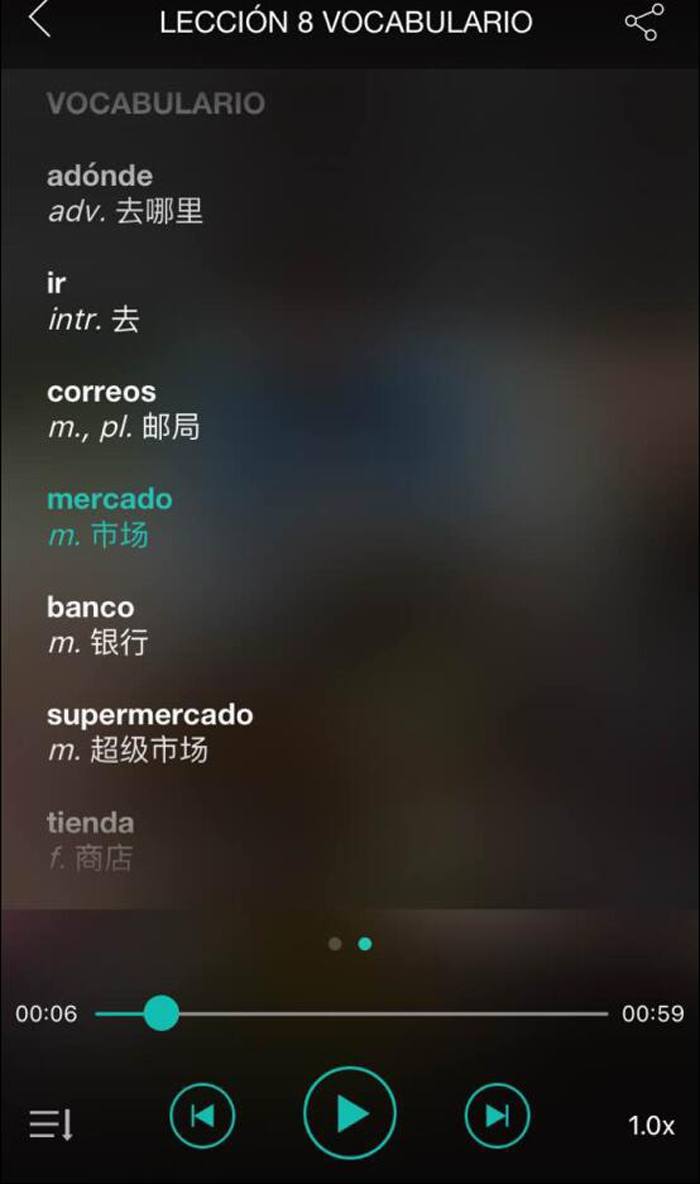The height and width of the screenshot is (1184, 700).
Task: Share this vocabulary lesson
Action: 643,22
